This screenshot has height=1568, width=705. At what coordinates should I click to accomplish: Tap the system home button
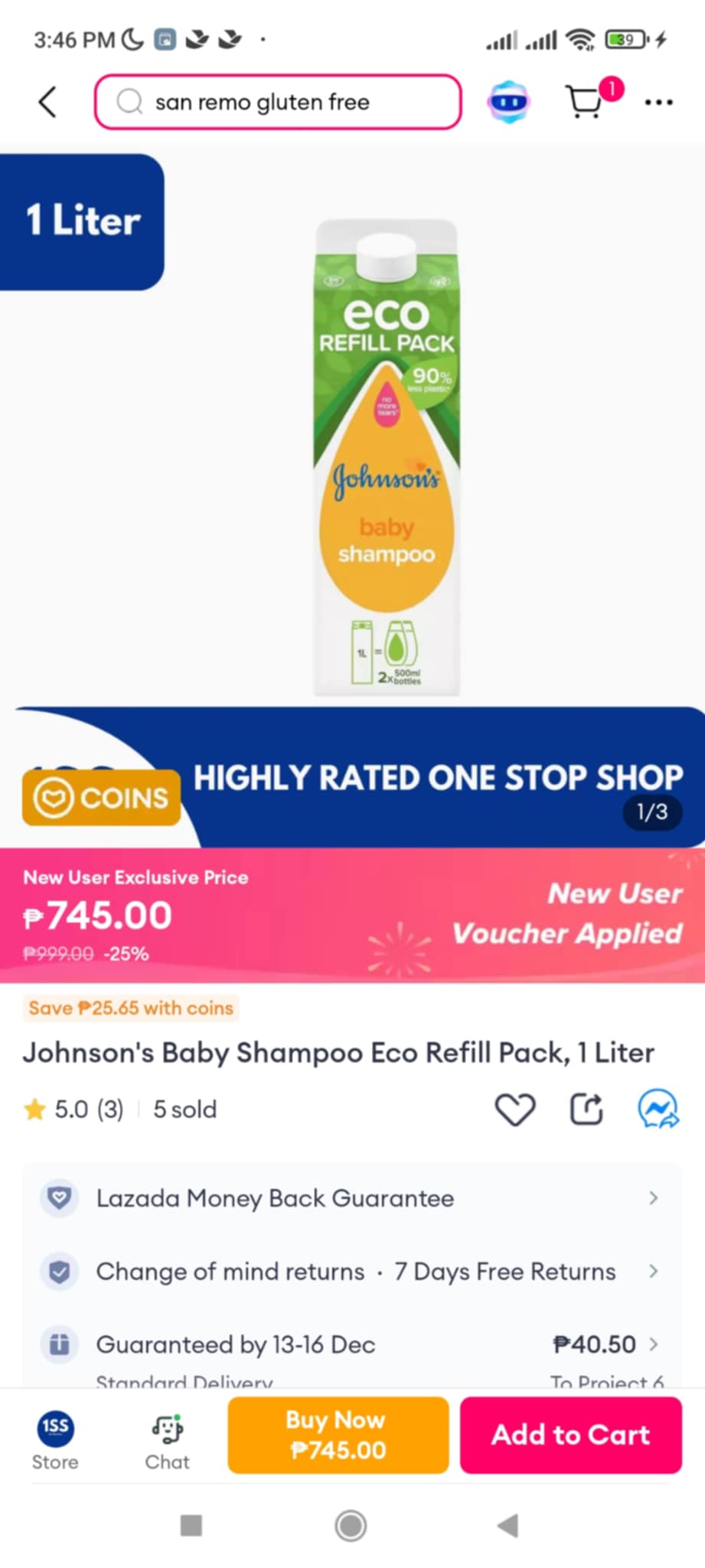351,1525
